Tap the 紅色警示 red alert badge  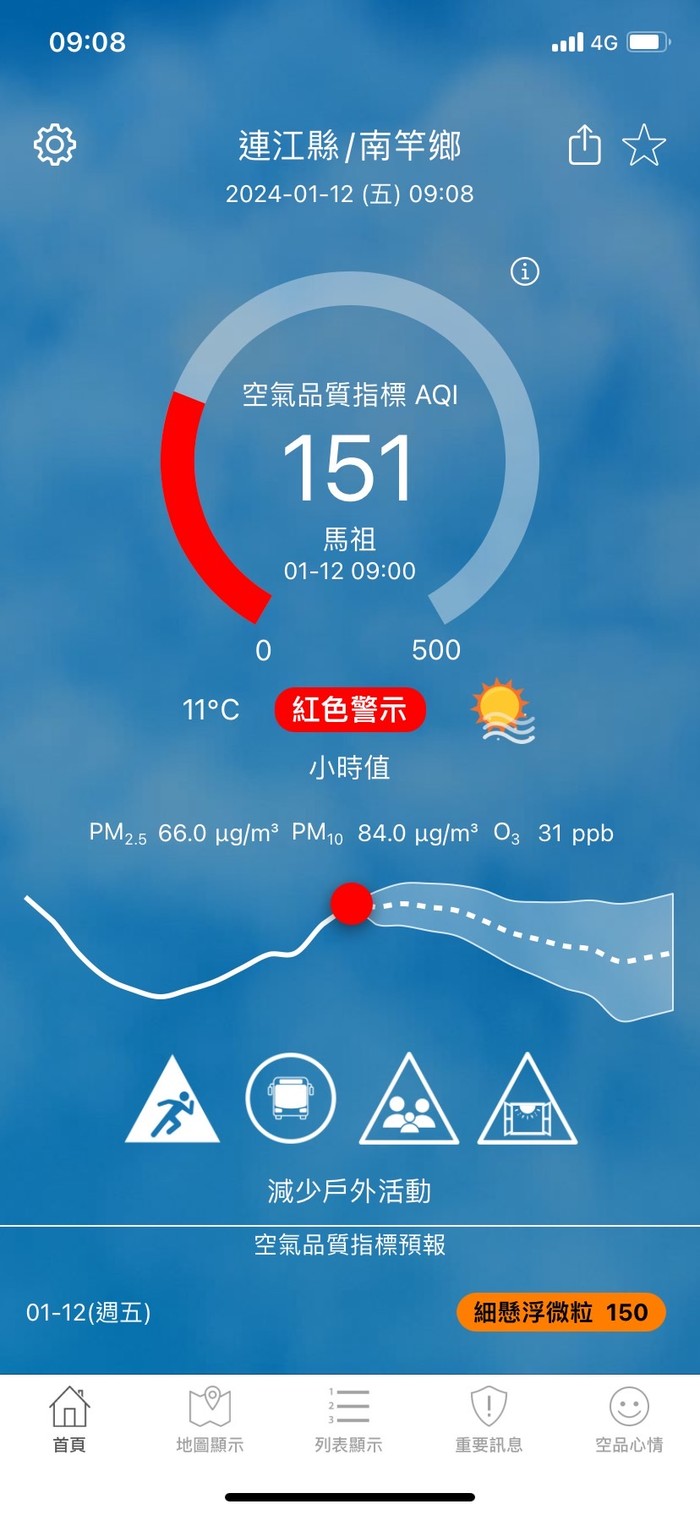point(350,711)
